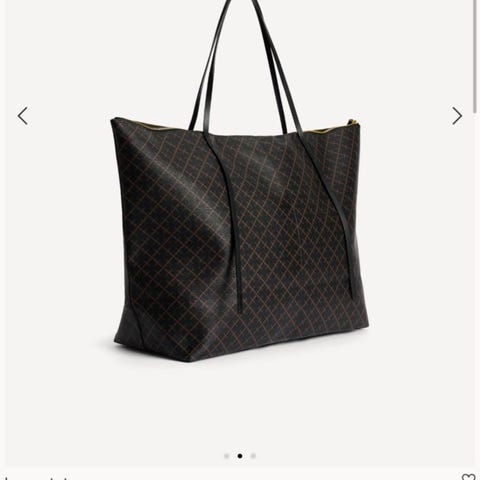Jump to the first image dot

click(x=226, y=456)
